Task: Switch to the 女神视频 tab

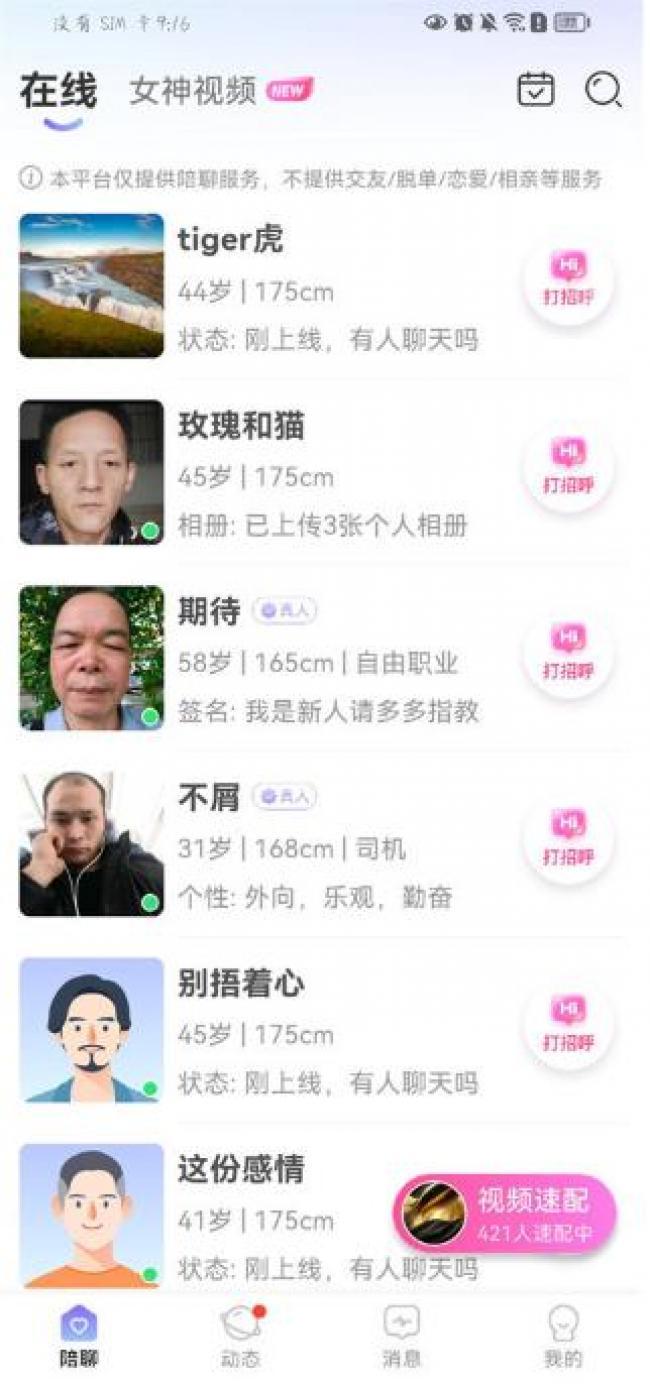Action: (x=193, y=91)
